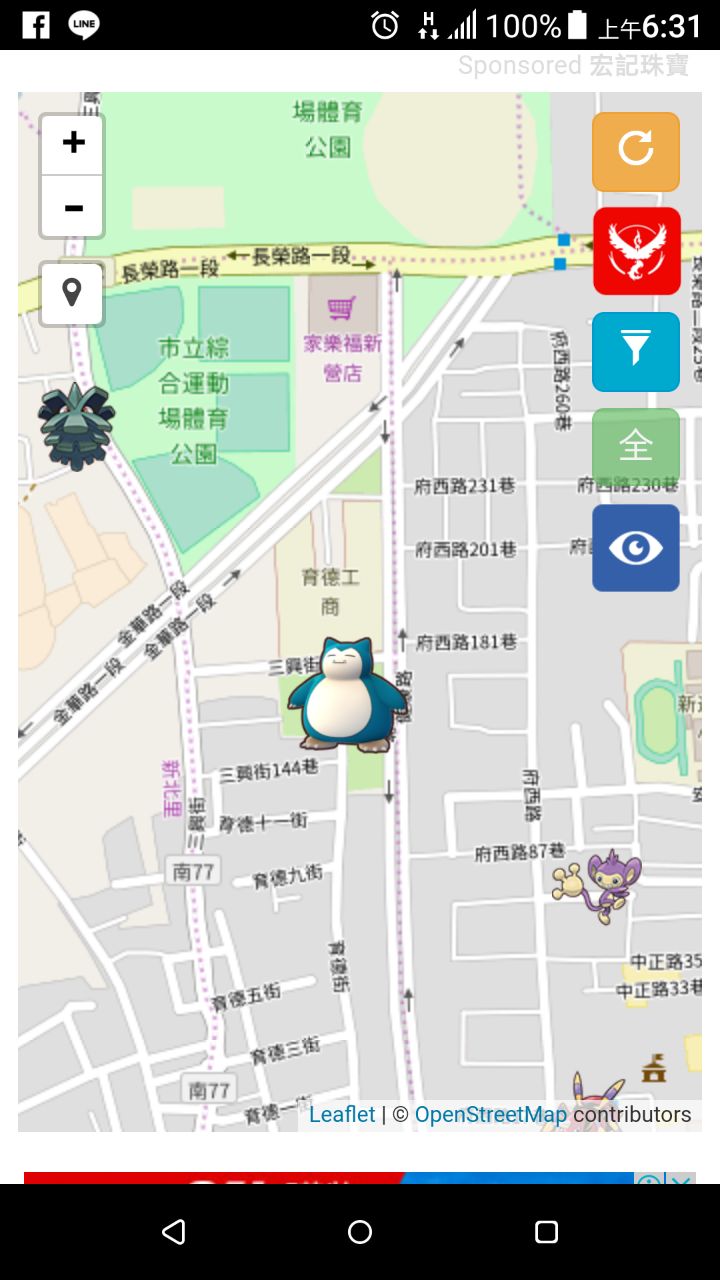The image size is (720, 1280).
Task: Go to the home screen
Action: coord(360,1232)
